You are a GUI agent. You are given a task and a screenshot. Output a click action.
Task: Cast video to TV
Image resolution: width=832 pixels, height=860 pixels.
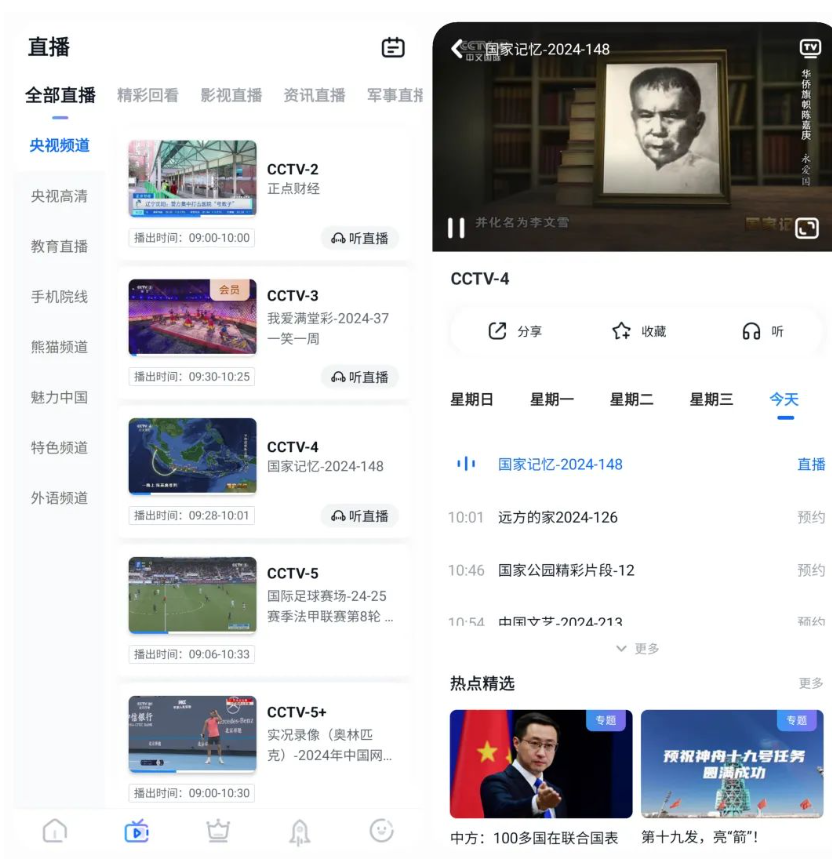[809, 48]
